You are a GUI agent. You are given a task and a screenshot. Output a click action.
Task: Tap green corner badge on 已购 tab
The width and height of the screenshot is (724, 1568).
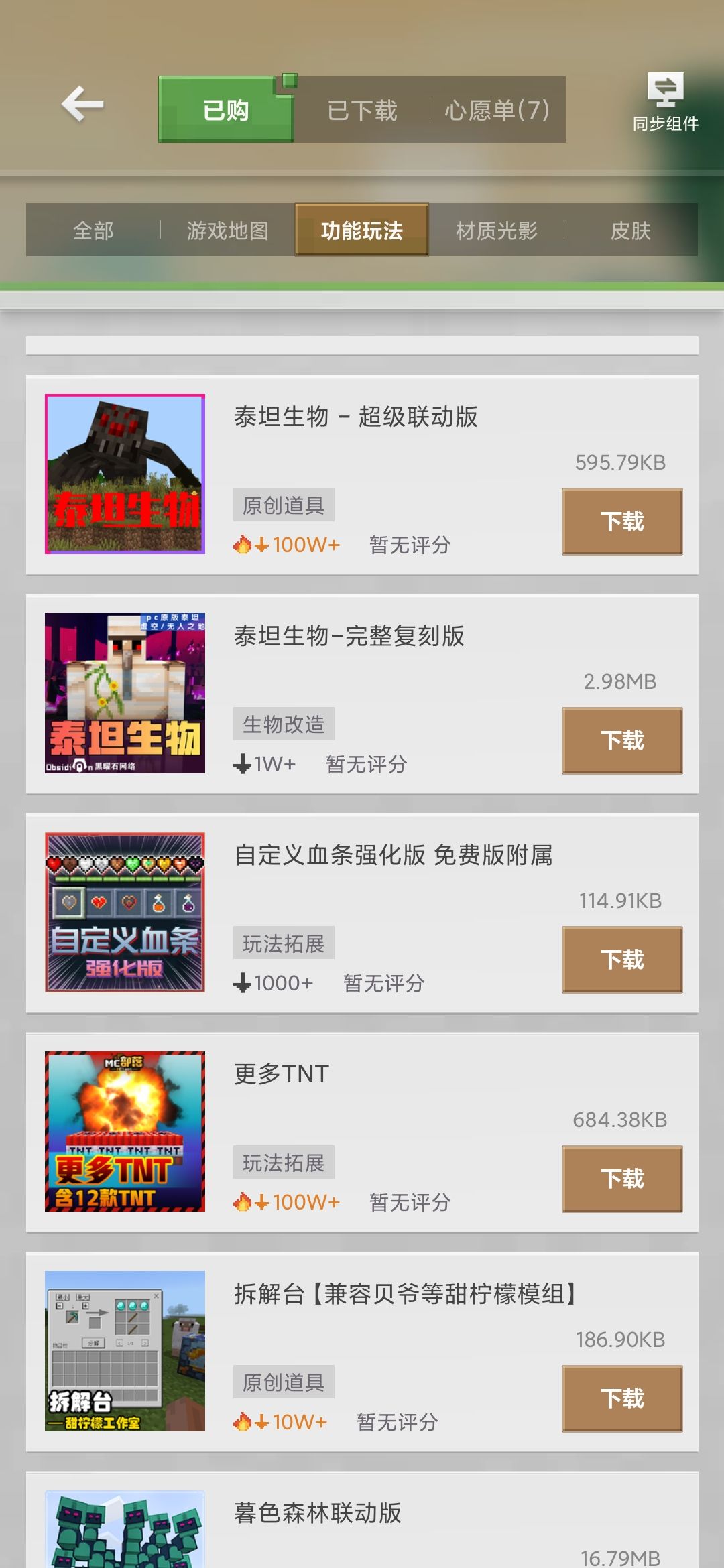coord(288,82)
